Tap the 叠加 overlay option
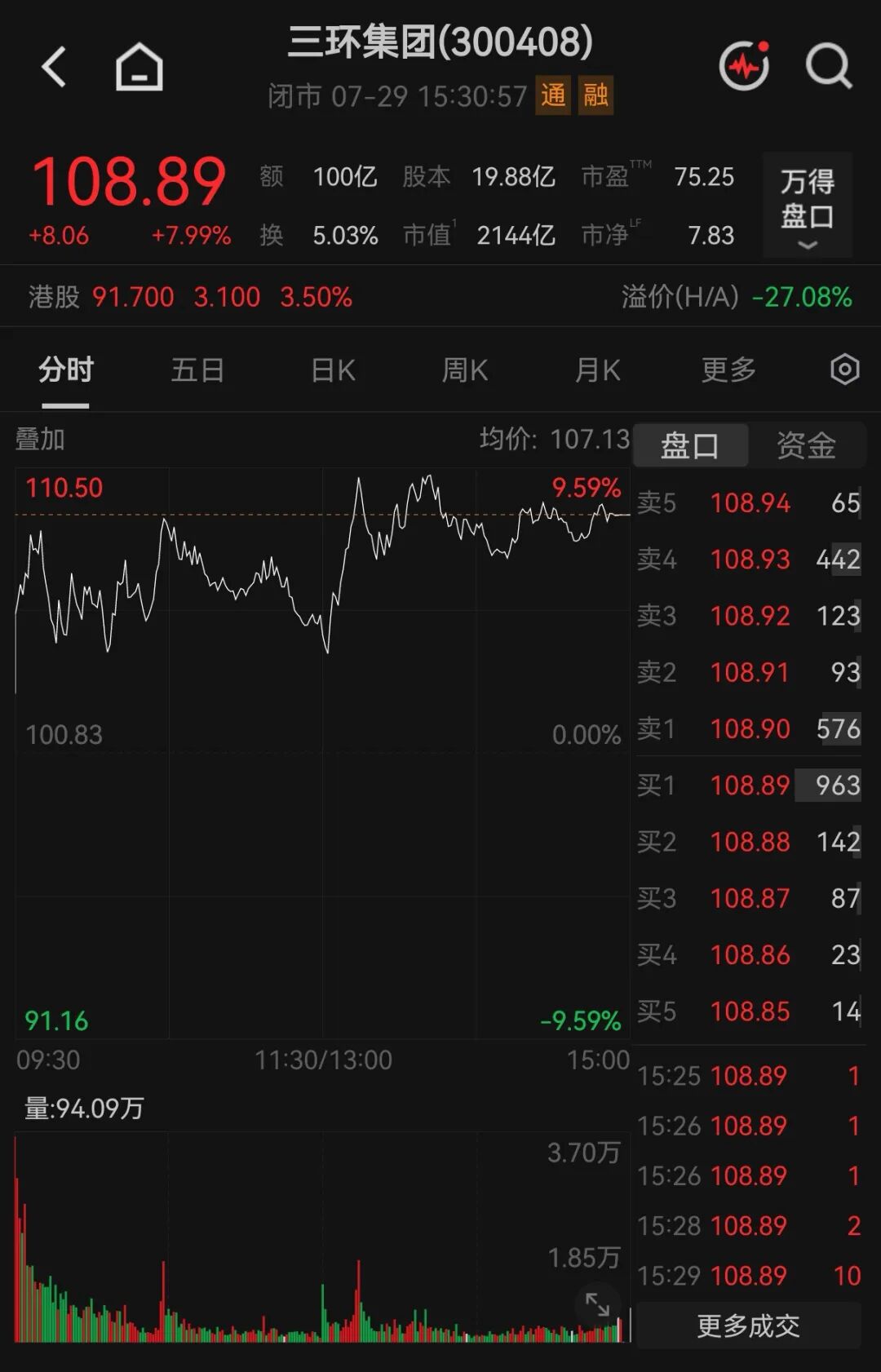 point(40,439)
